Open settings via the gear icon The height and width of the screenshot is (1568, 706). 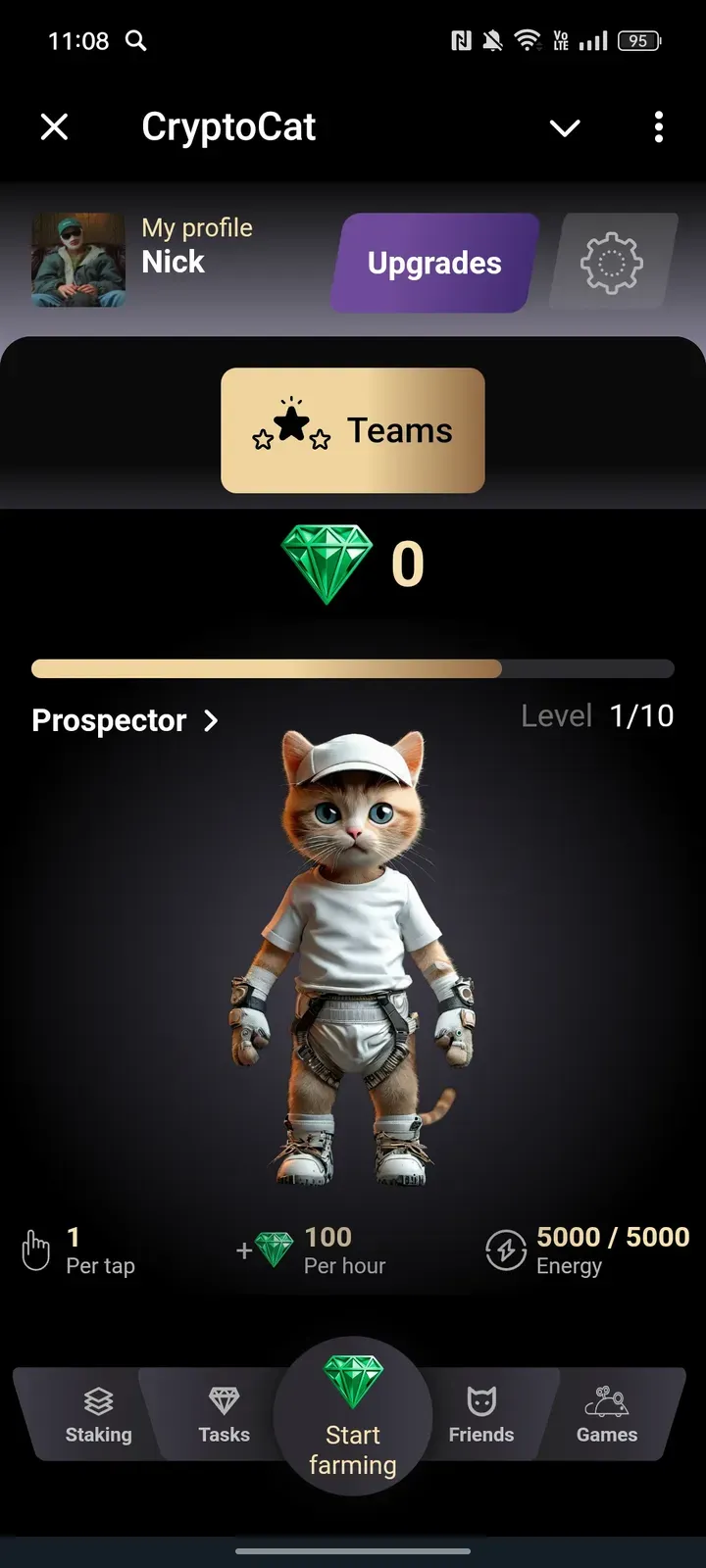coord(612,263)
